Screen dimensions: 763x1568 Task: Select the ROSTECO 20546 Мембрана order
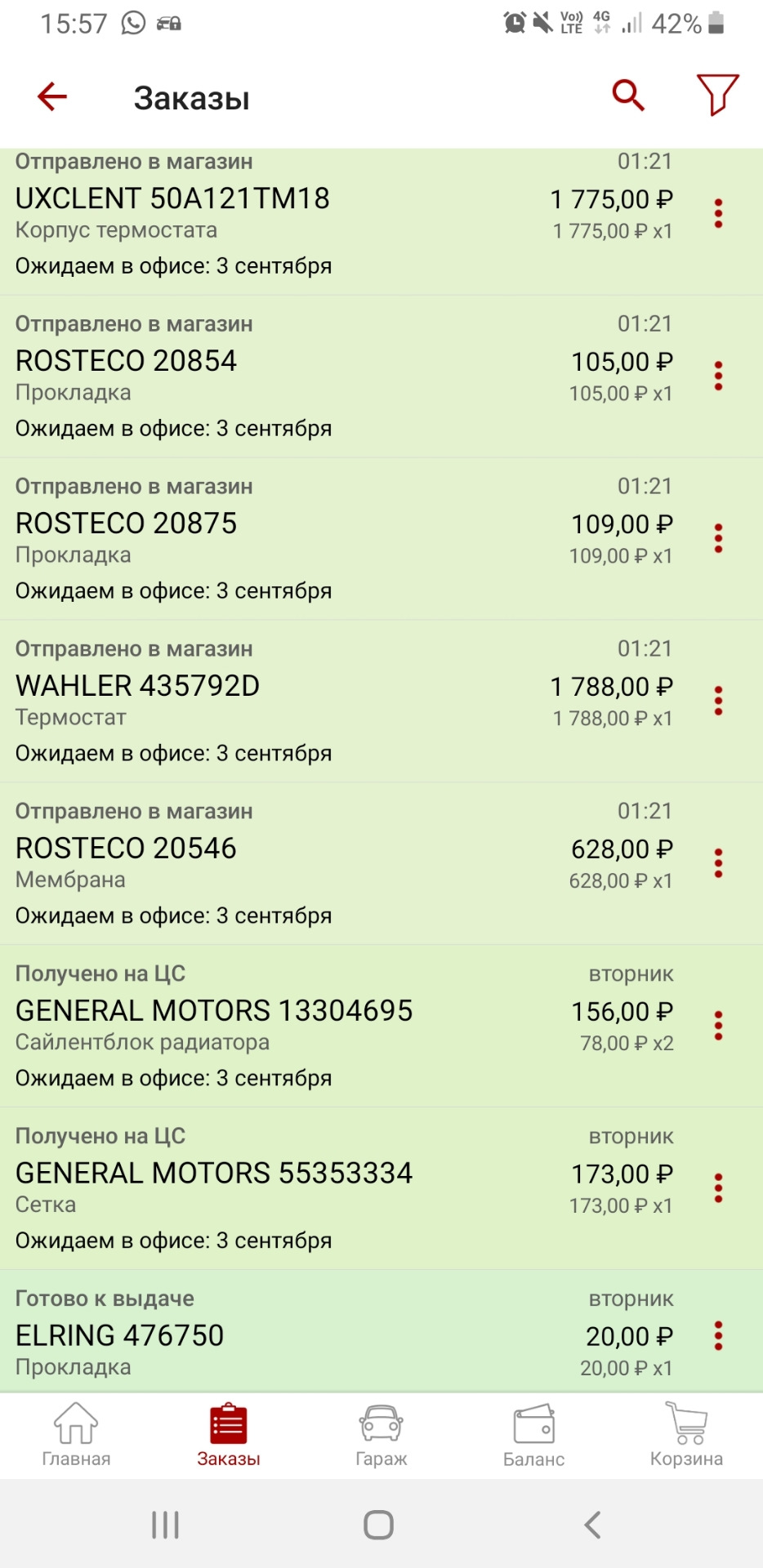[x=327, y=862]
